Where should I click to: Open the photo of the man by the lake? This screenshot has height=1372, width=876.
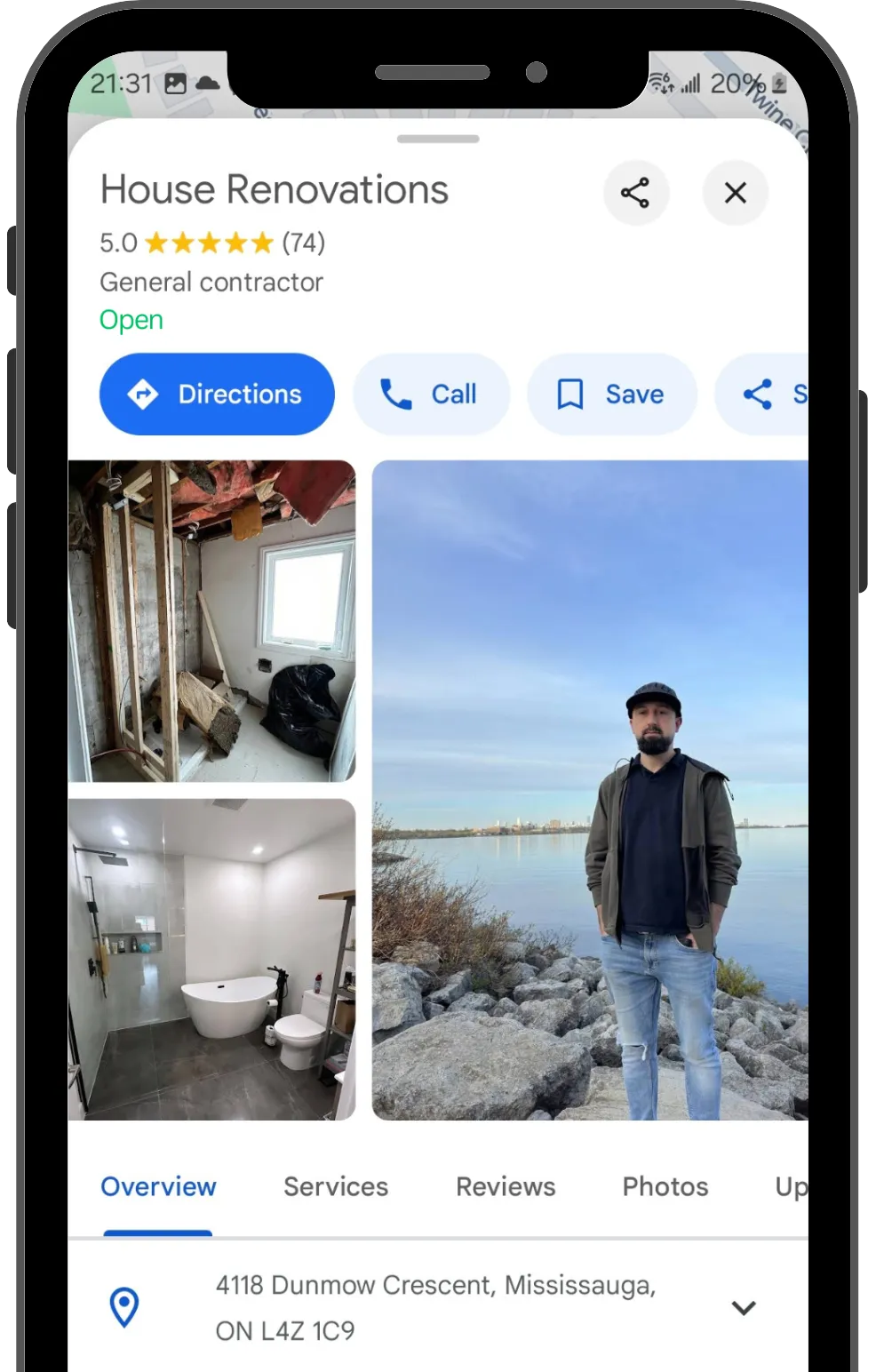(x=590, y=790)
